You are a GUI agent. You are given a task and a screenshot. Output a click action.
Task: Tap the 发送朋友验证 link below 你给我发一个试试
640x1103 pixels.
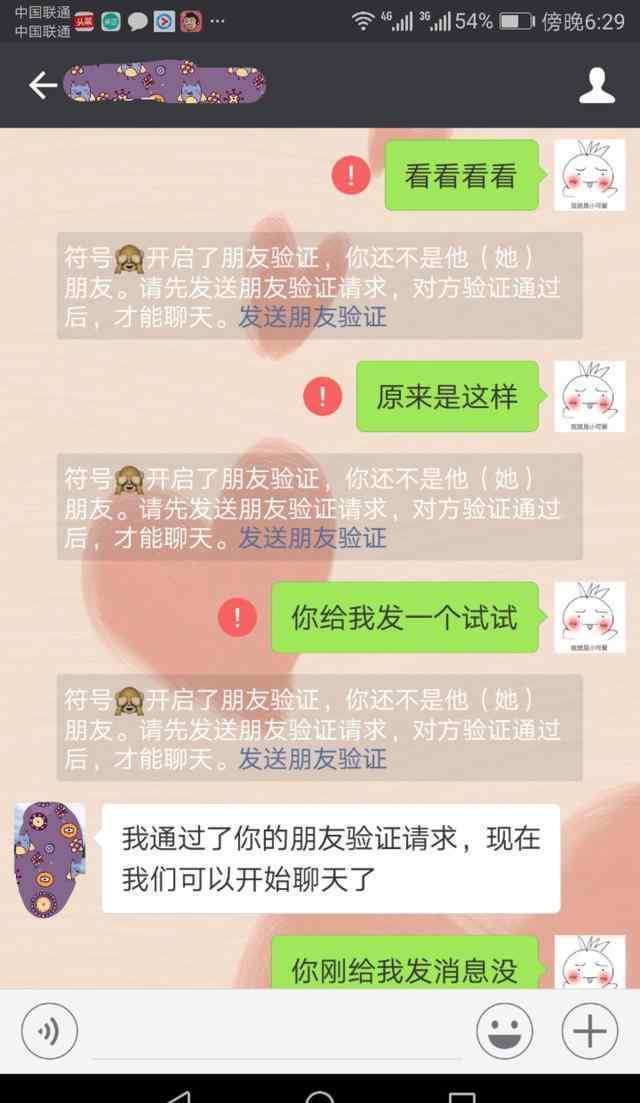click(312, 758)
